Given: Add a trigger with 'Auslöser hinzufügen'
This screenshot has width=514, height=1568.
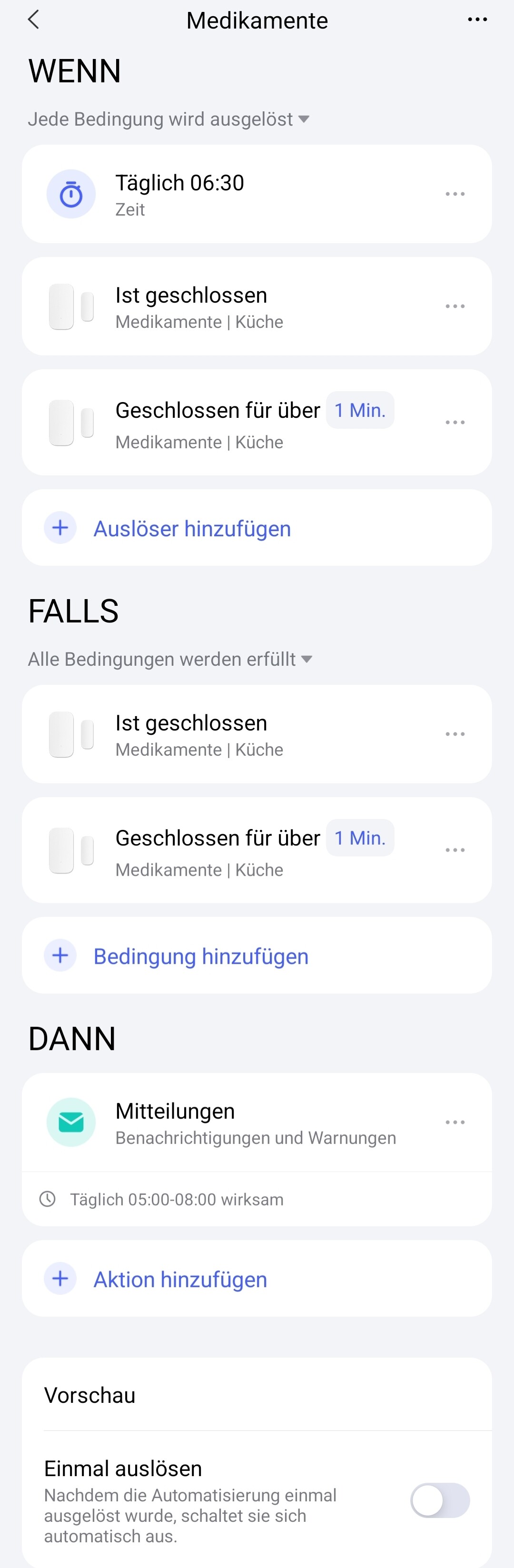Looking at the screenshot, I should [x=192, y=528].
